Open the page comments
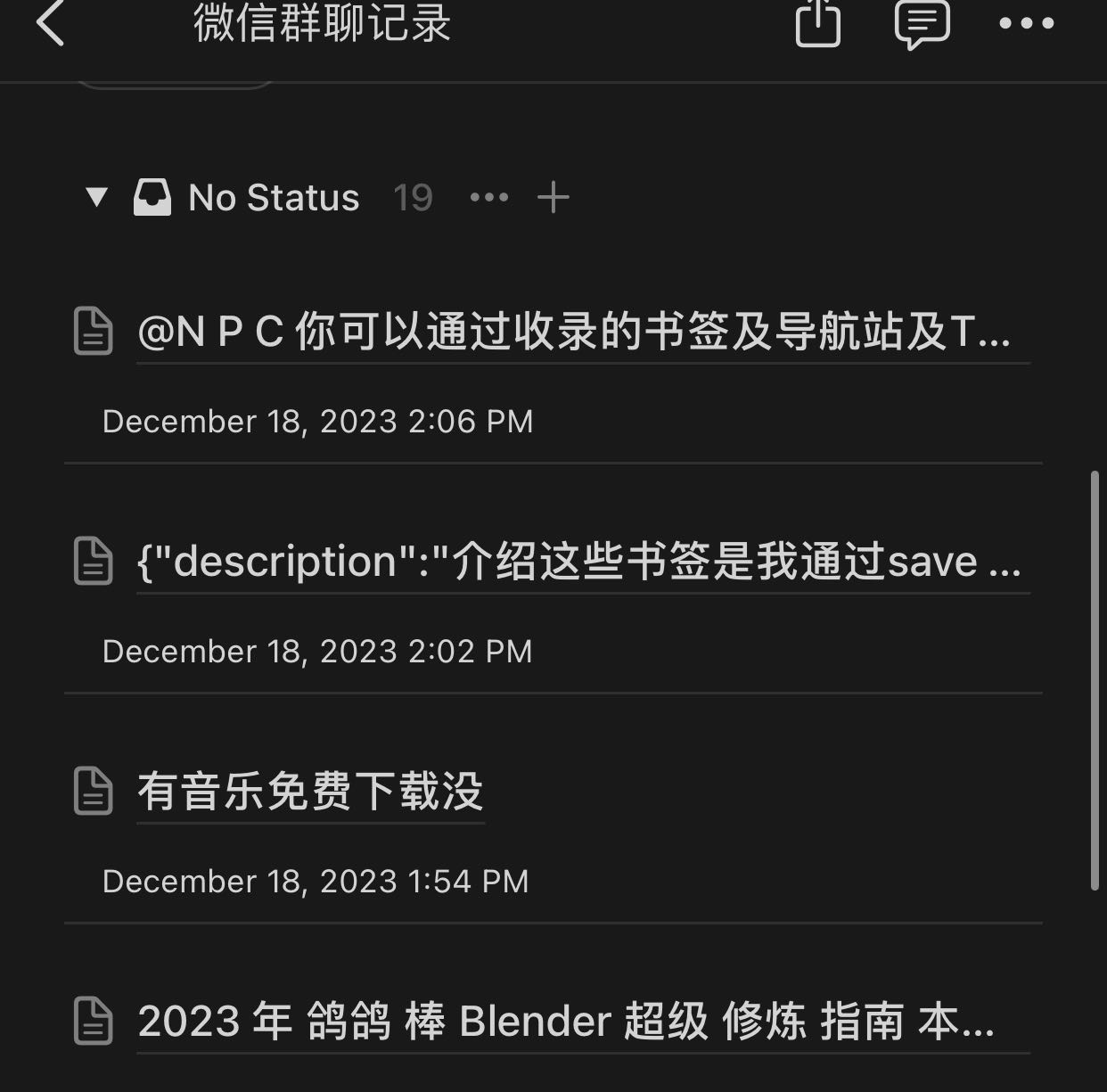The width and height of the screenshot is (1107, 1092). click(x=922, y=24)
